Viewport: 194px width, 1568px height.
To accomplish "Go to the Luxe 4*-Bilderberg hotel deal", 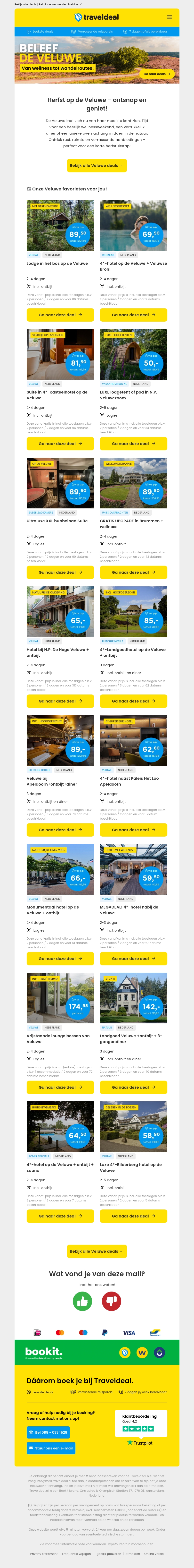I will tap(133, 1216).
